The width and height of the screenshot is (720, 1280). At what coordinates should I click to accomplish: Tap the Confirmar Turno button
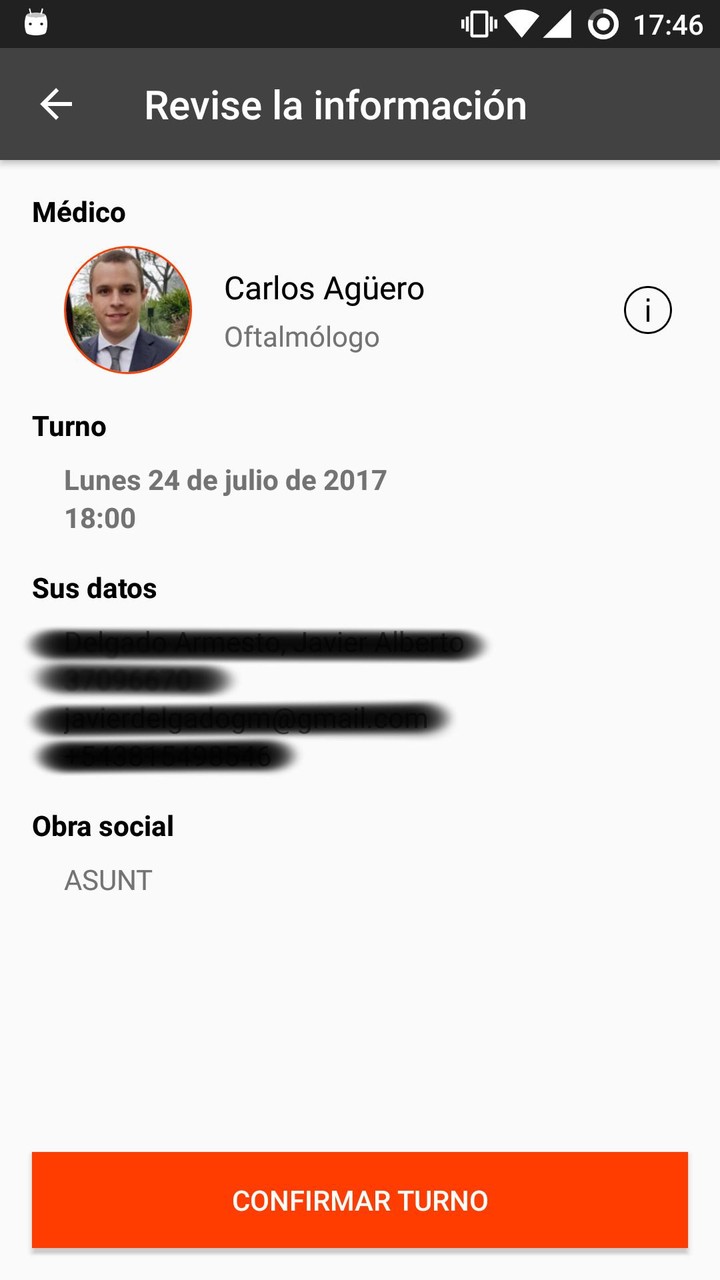(x=360, y=1200)
